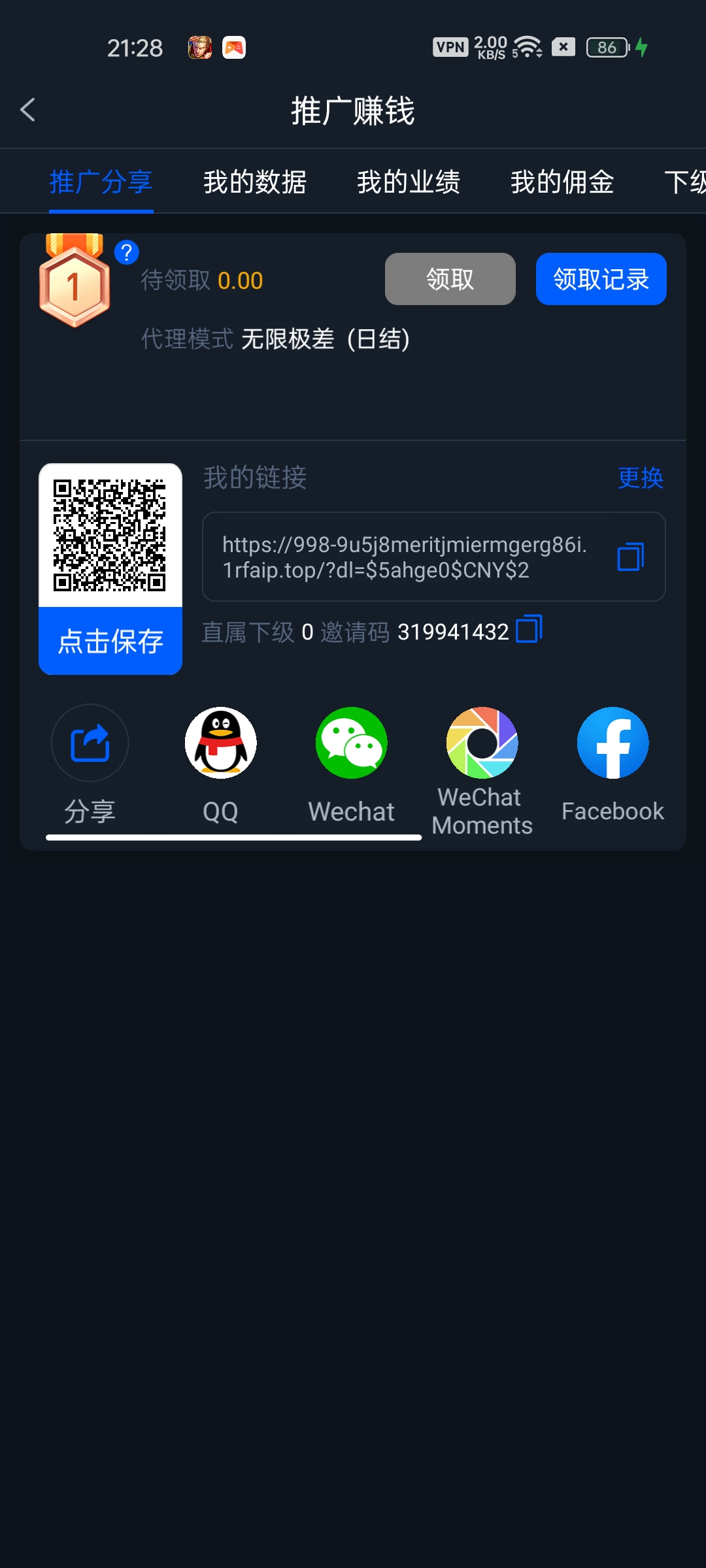Open the generic 分享 share option
Screen dimensions: 706x1568
[x=90, y=743]
